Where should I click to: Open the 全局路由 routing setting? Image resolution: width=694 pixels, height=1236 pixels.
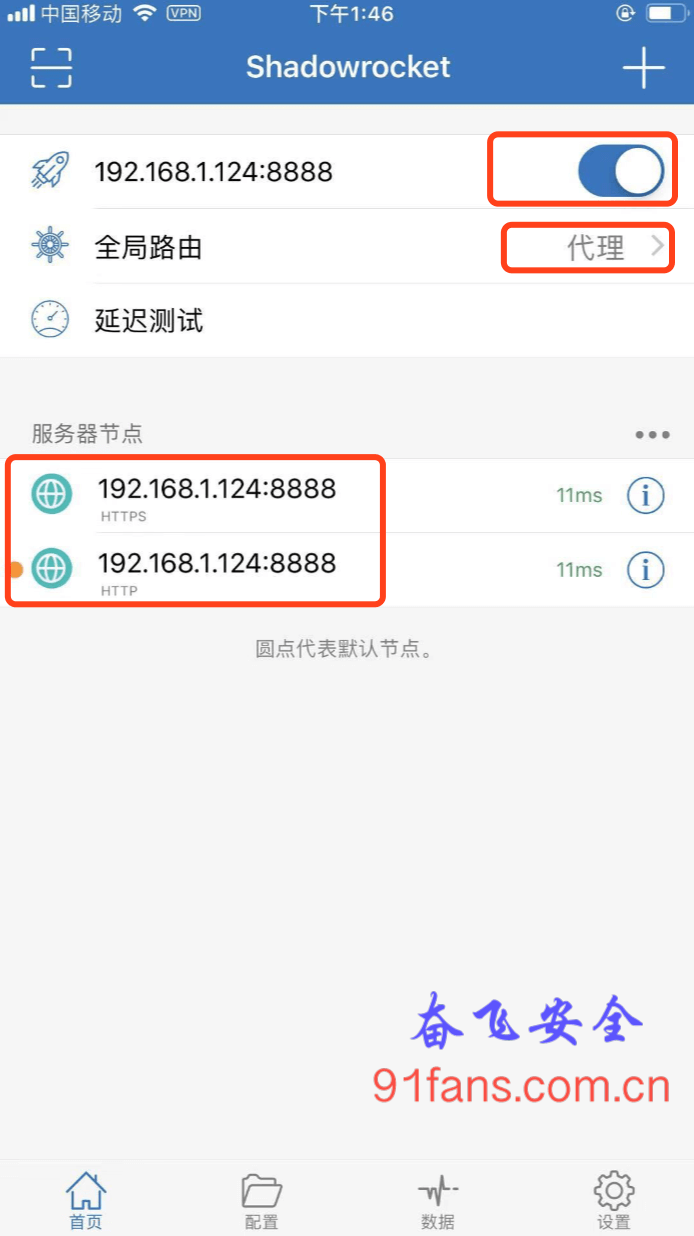coord(347,247)
